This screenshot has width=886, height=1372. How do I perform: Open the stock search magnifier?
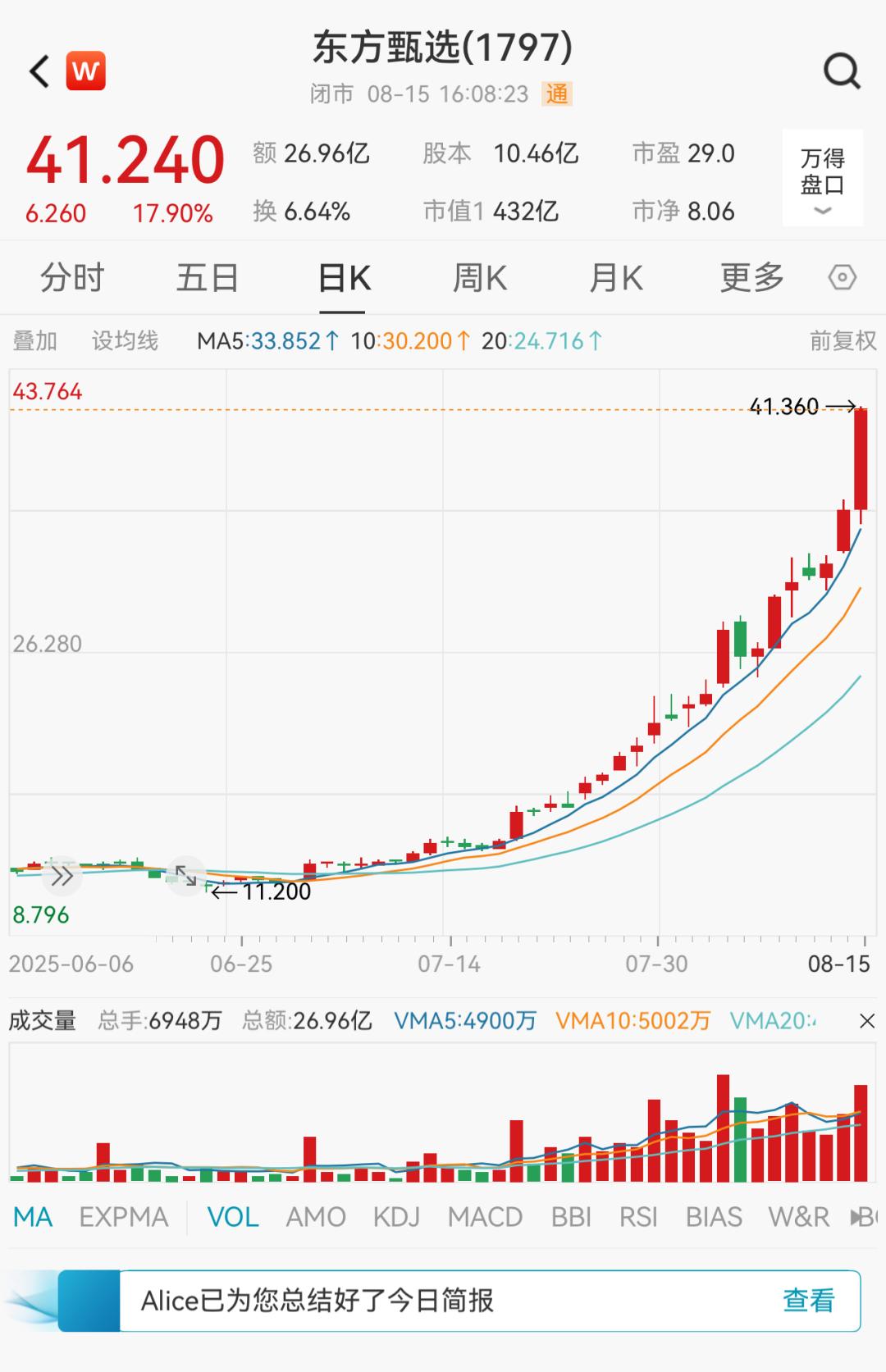(x=841, y=71)
